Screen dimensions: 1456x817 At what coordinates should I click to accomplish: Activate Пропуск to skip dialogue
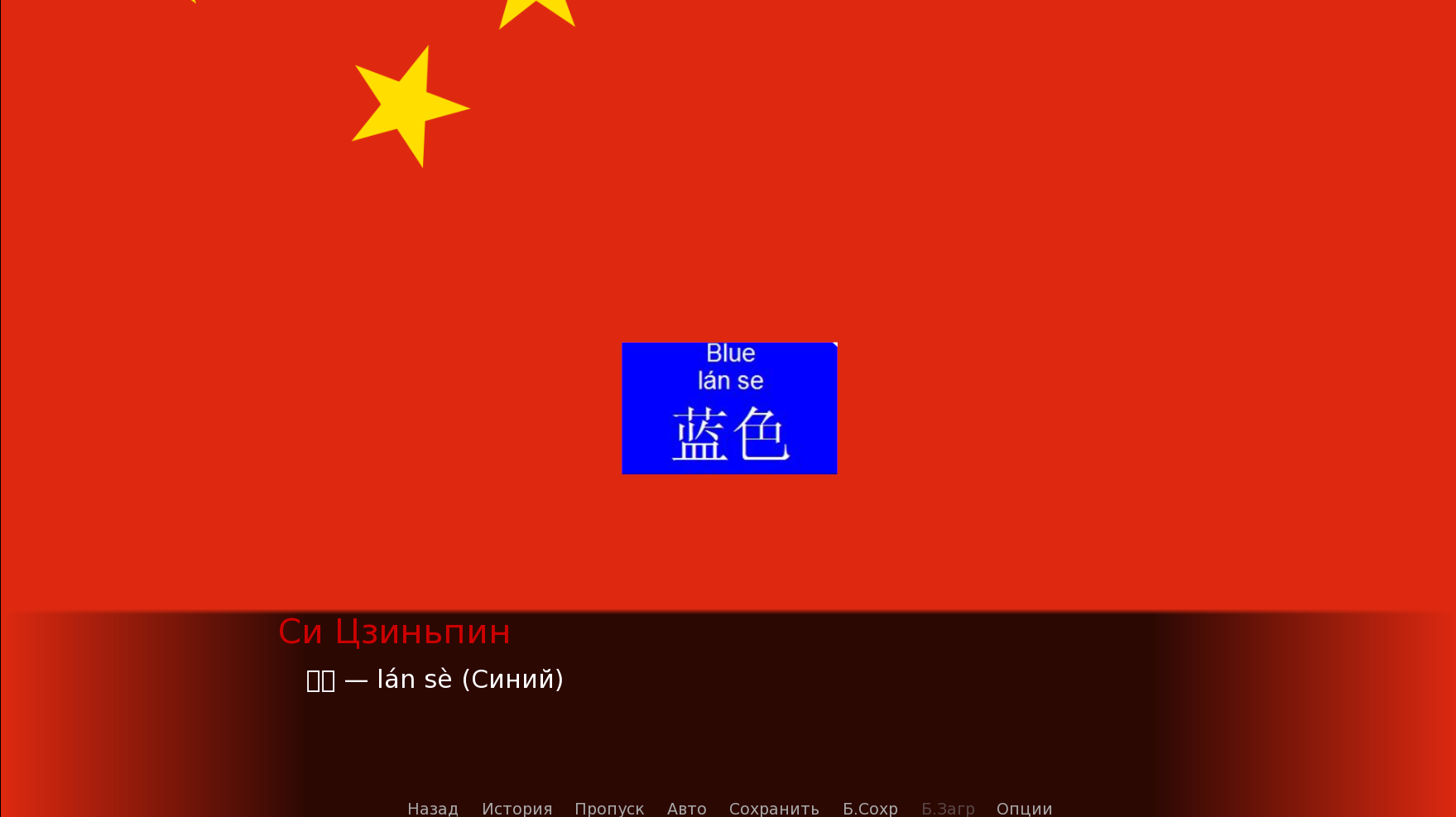(609, 808)
